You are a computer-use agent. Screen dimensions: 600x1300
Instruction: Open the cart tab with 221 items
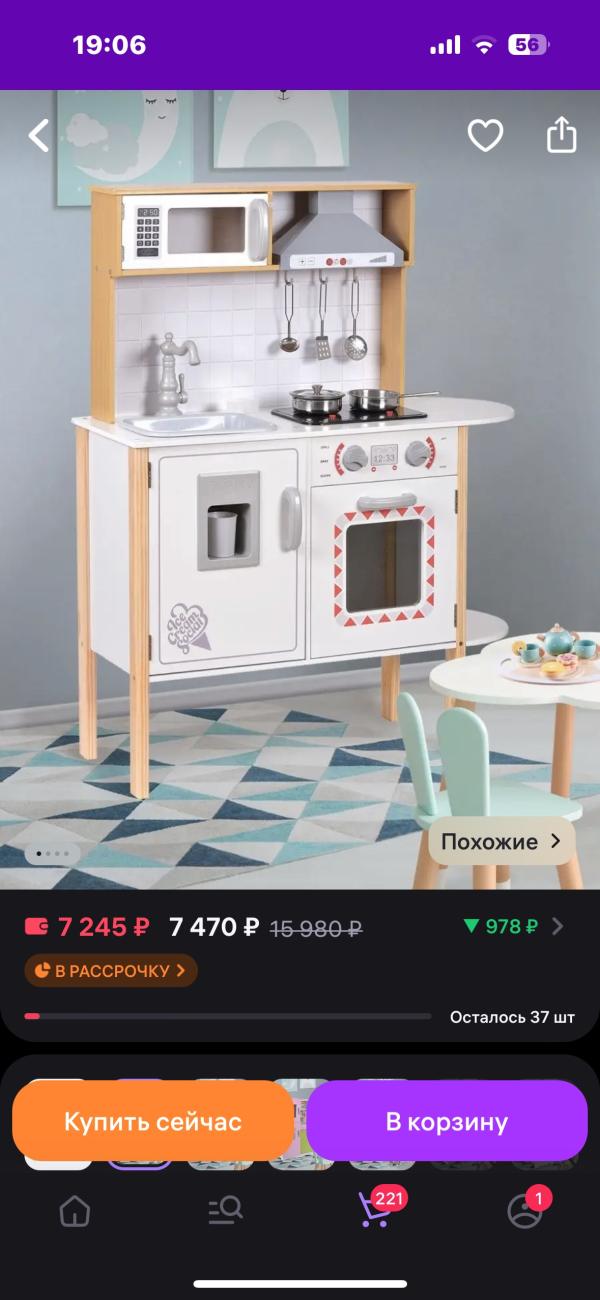(375, 1210)
